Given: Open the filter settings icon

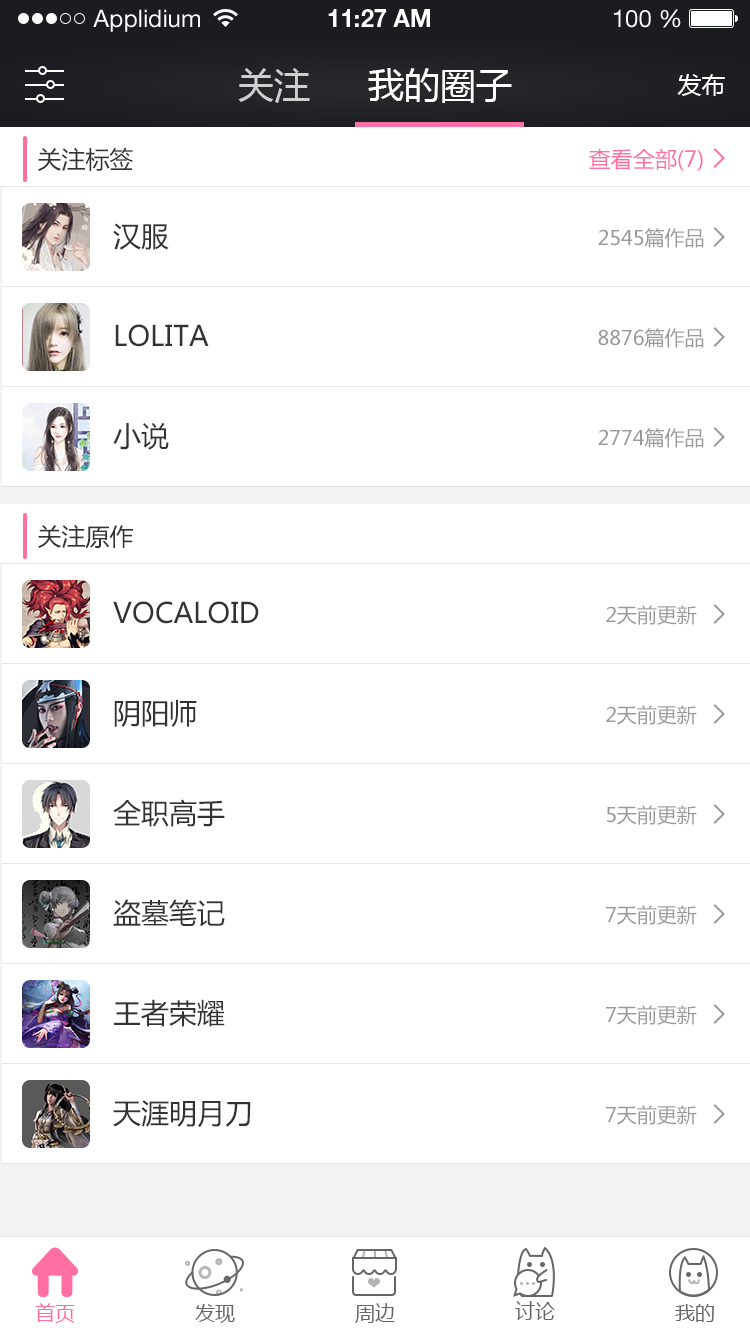Looking at the screenshot, I should [44, 85].
